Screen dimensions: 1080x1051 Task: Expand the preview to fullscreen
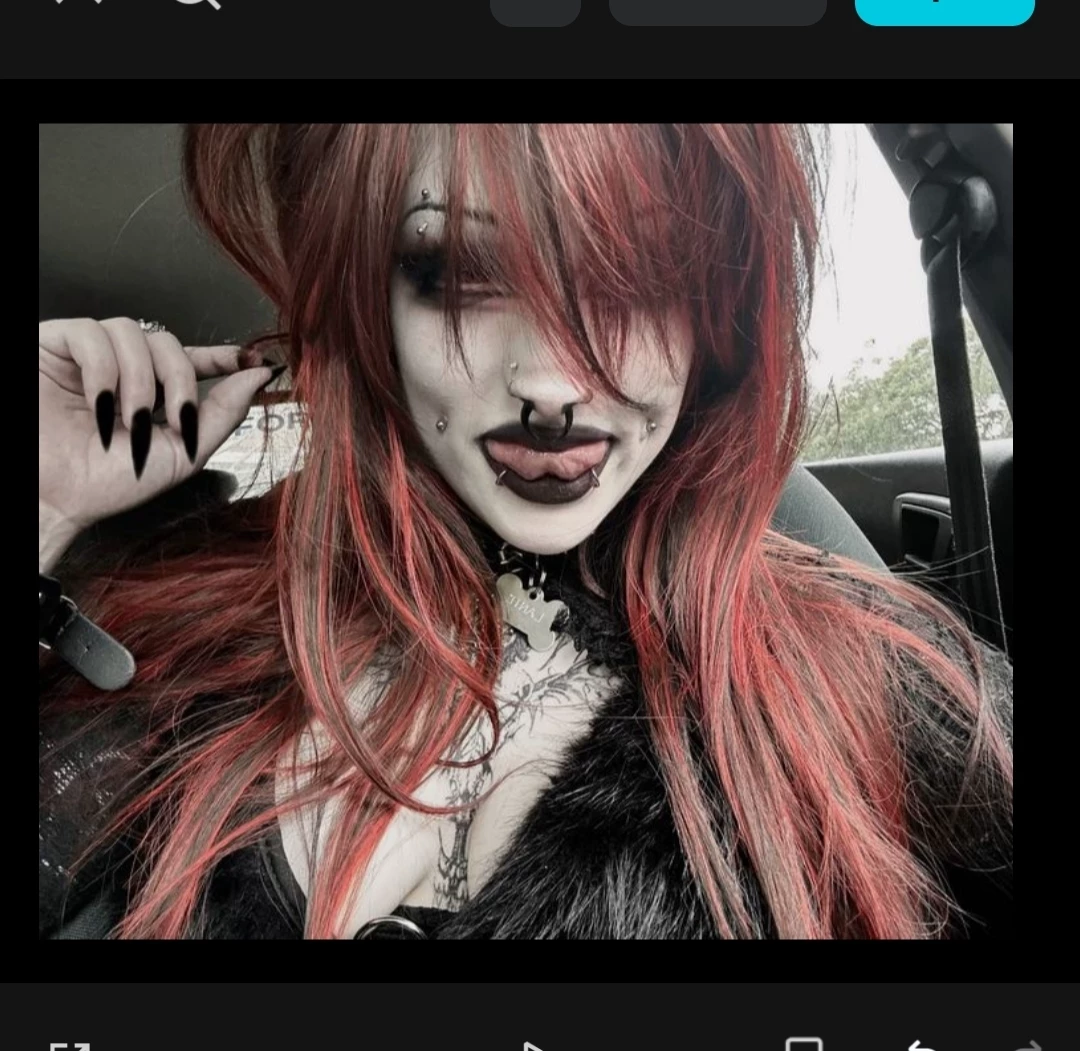coord(70,1045)
